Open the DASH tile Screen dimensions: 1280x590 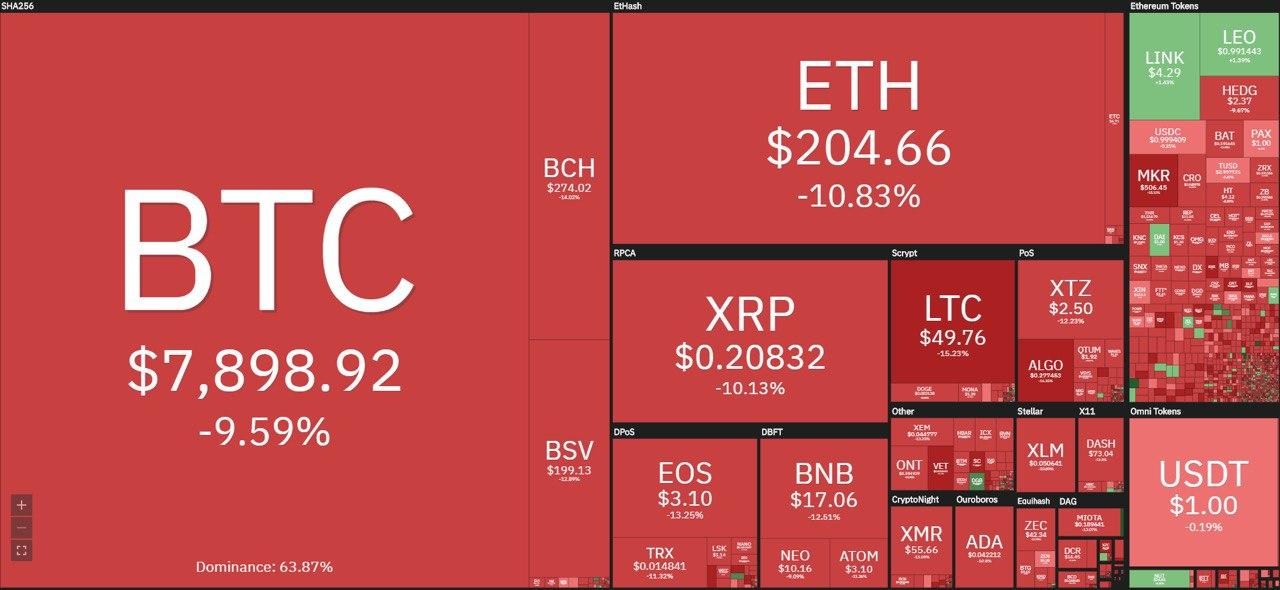pos(1100,450)
